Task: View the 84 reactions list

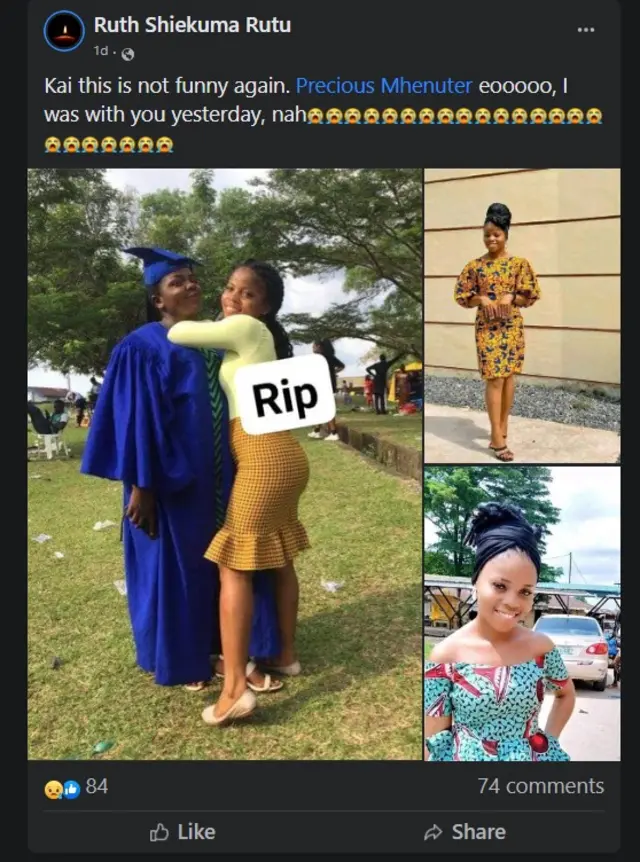Action: [x=78, y=787]
